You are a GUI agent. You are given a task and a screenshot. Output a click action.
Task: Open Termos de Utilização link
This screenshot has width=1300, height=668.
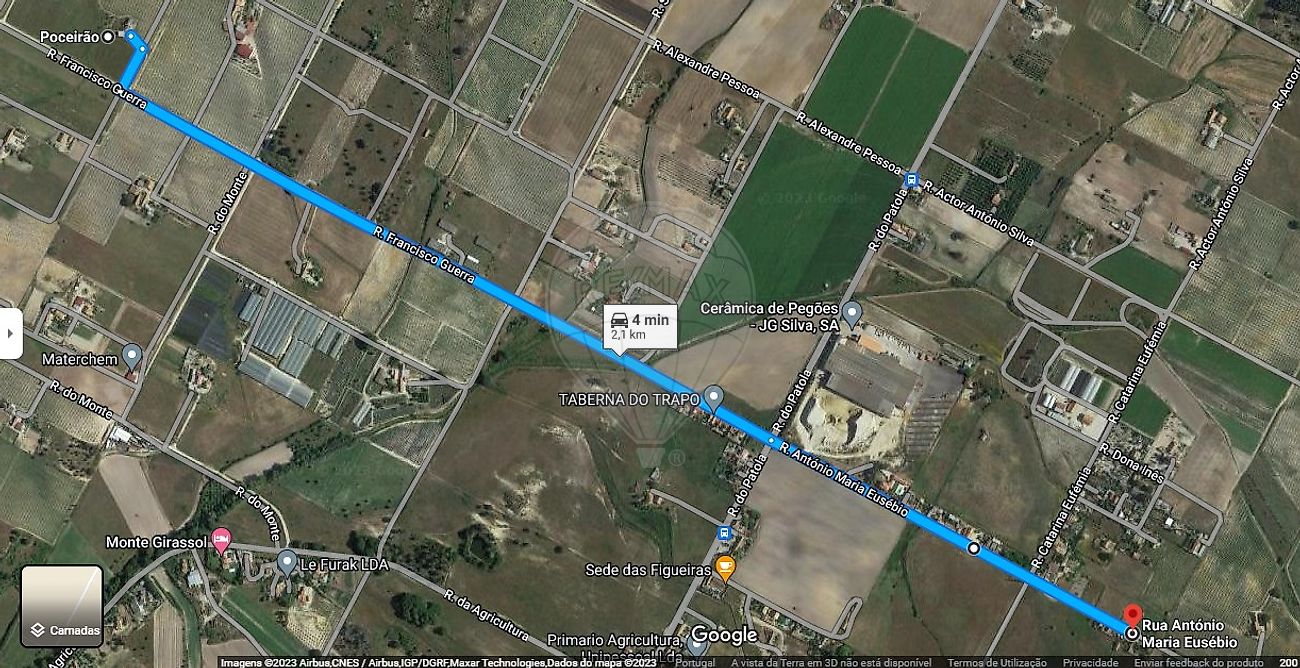(x=995, y=662)
